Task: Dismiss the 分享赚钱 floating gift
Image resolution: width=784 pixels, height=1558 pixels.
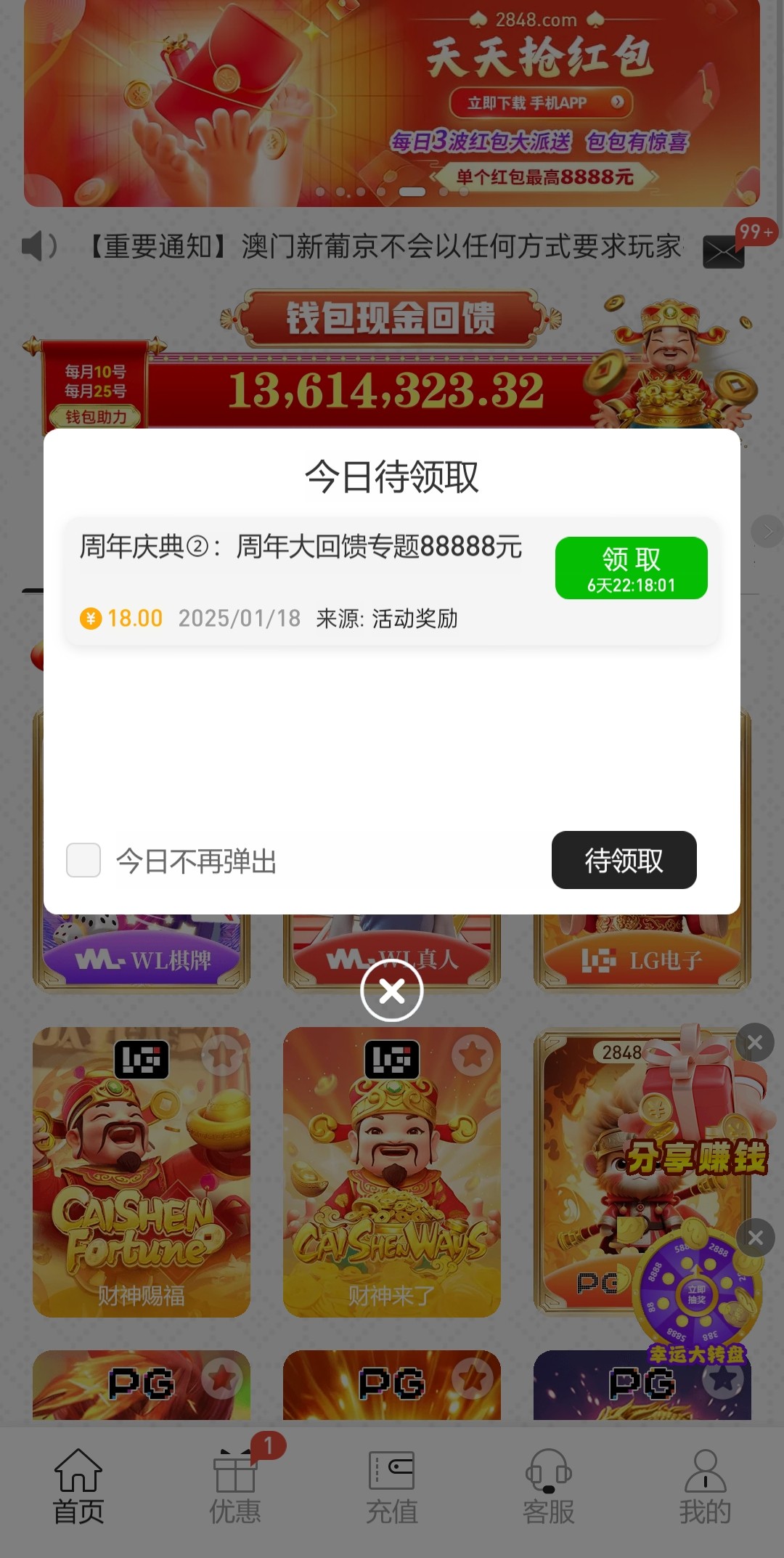Action: (754, 1042)
